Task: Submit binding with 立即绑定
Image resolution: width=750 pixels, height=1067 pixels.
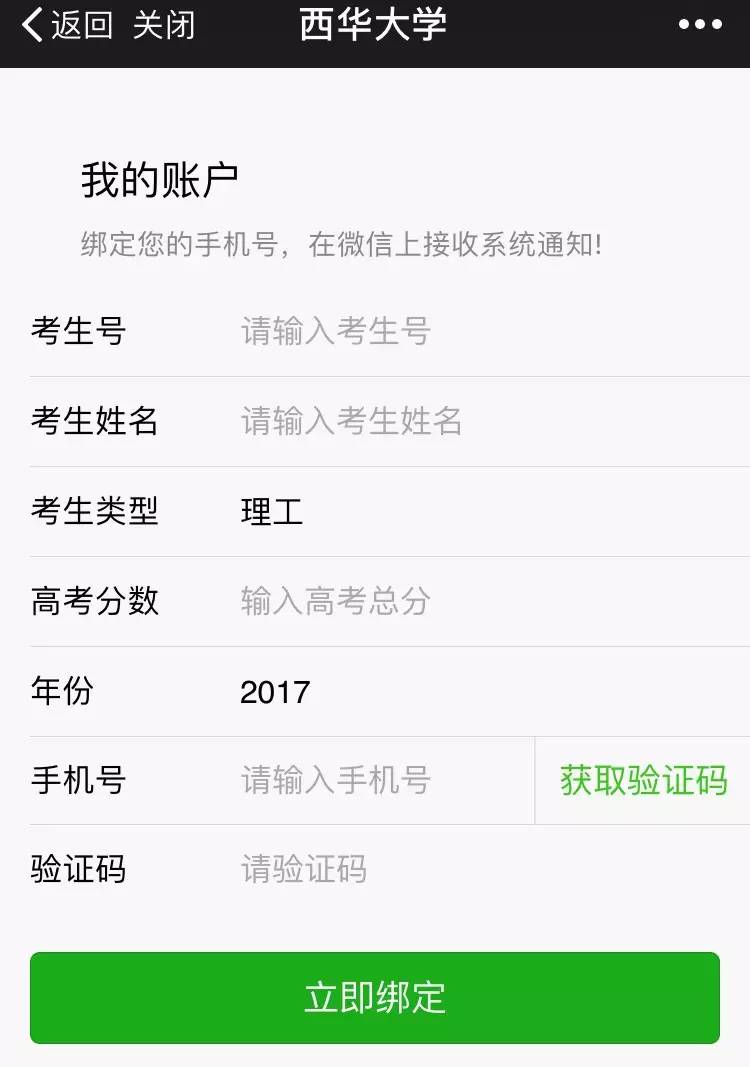Action: pyautogui.click(x=374, y=997)
